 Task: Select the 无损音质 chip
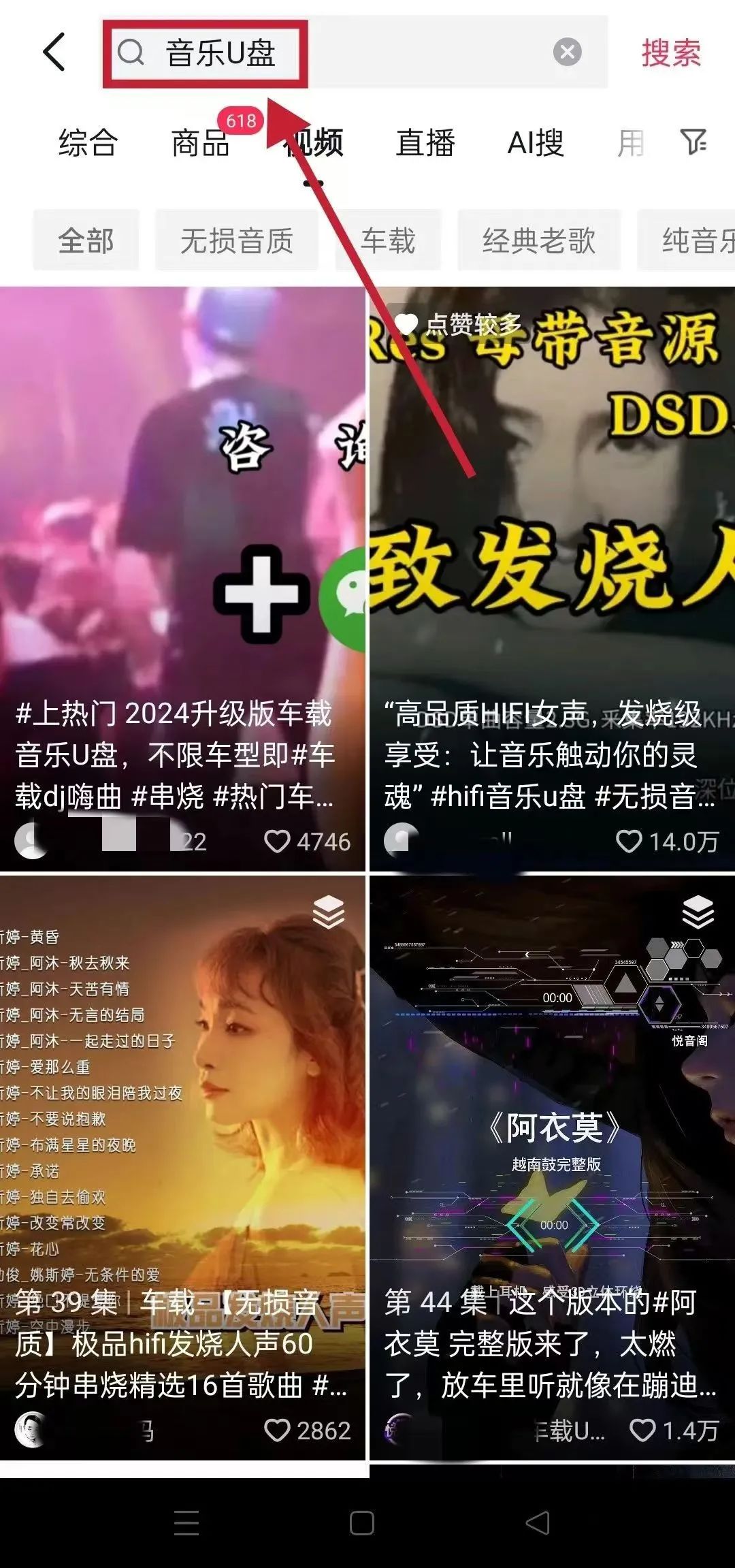237,240
